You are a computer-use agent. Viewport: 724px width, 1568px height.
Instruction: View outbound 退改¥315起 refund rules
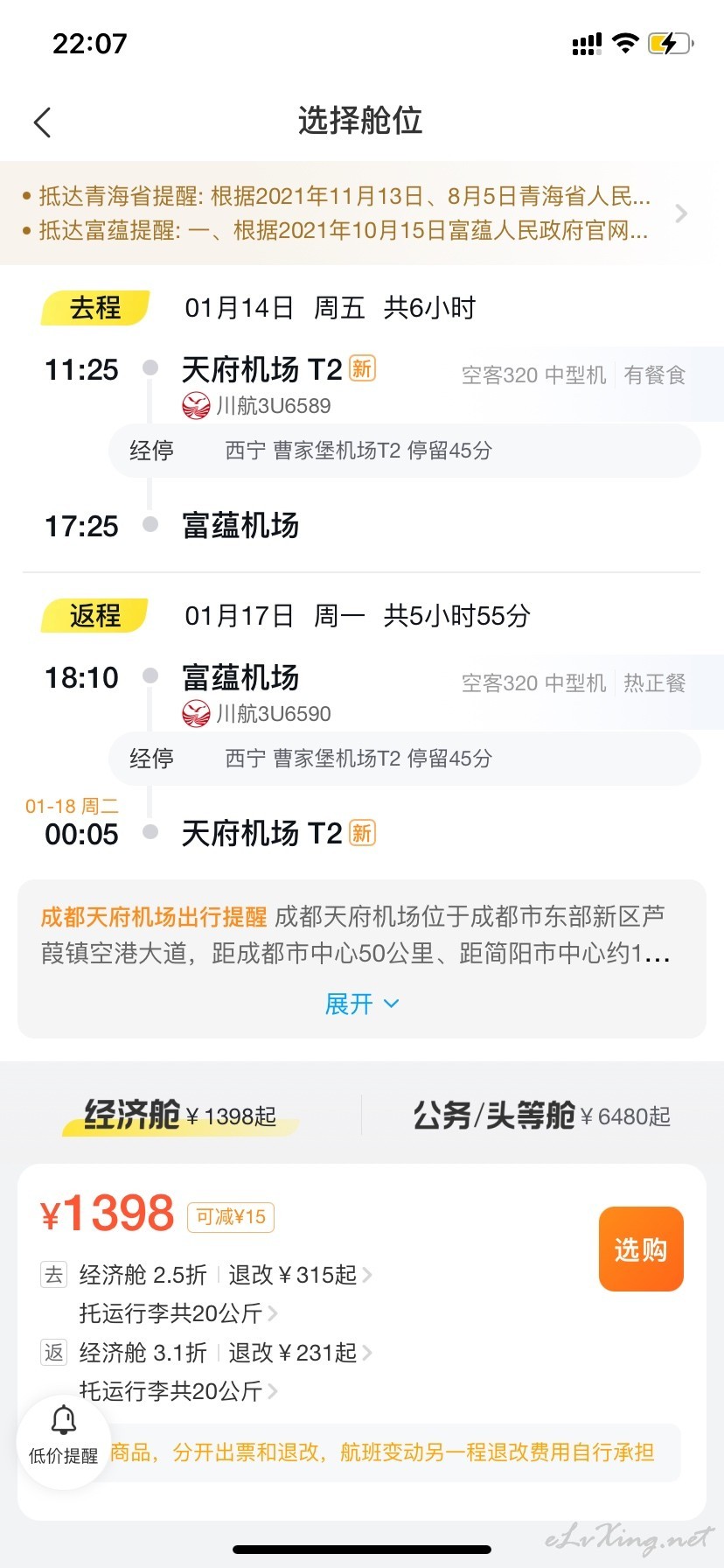click(x=300, y=1275)
